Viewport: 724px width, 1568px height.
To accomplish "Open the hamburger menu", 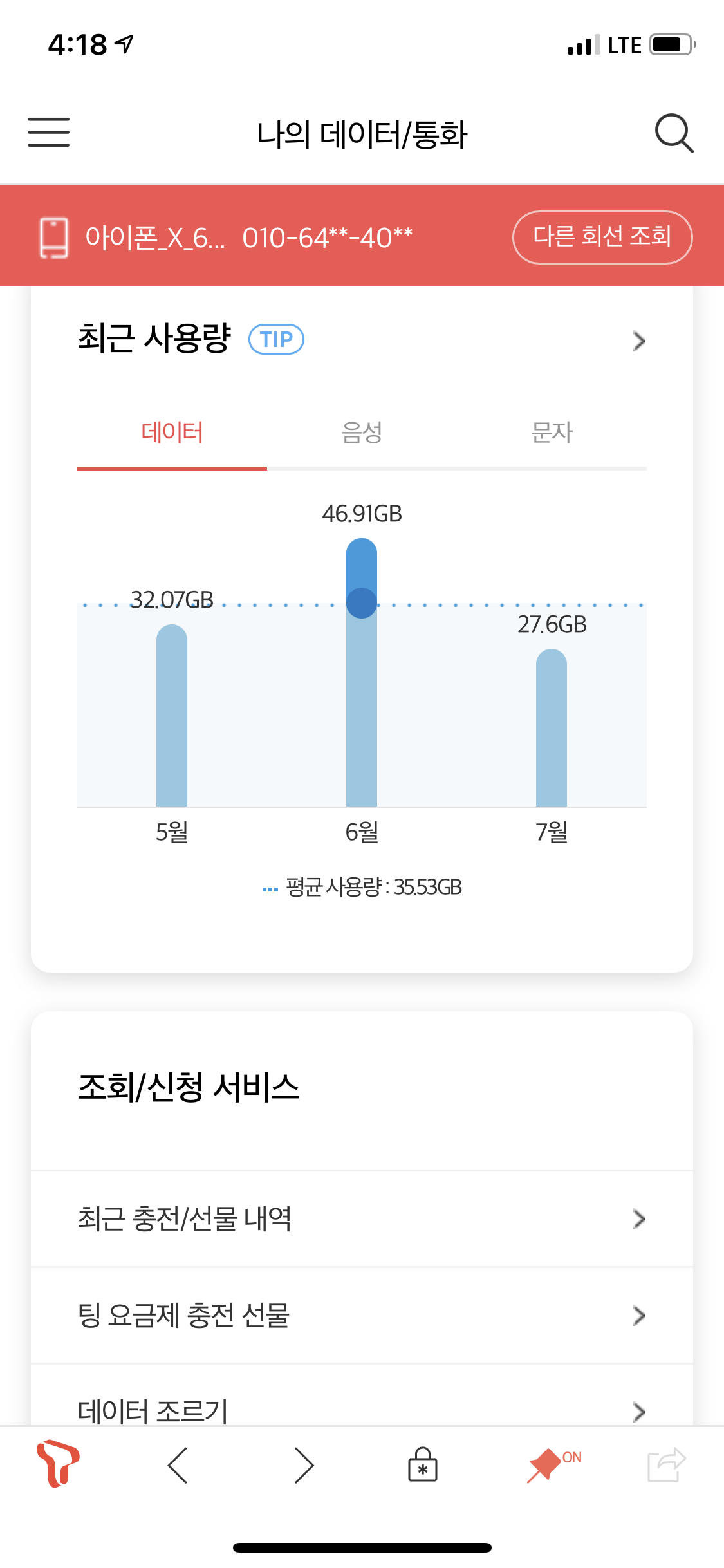I will [49, 133].
